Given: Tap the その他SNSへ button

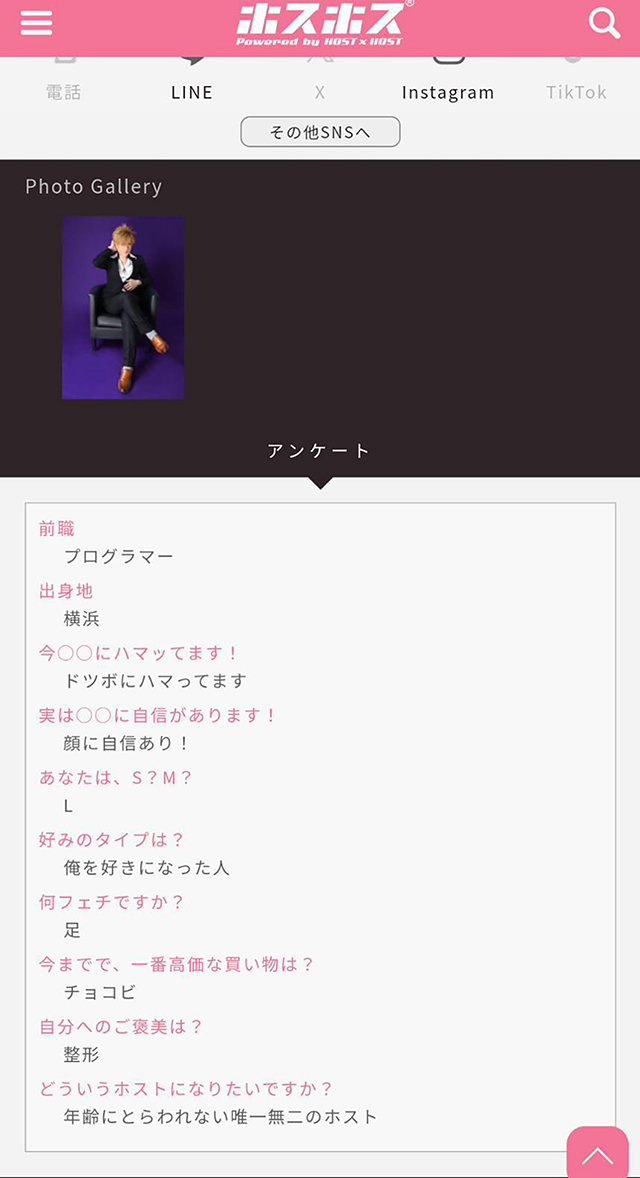Looking at the screenshot, I should coord(320,132).
